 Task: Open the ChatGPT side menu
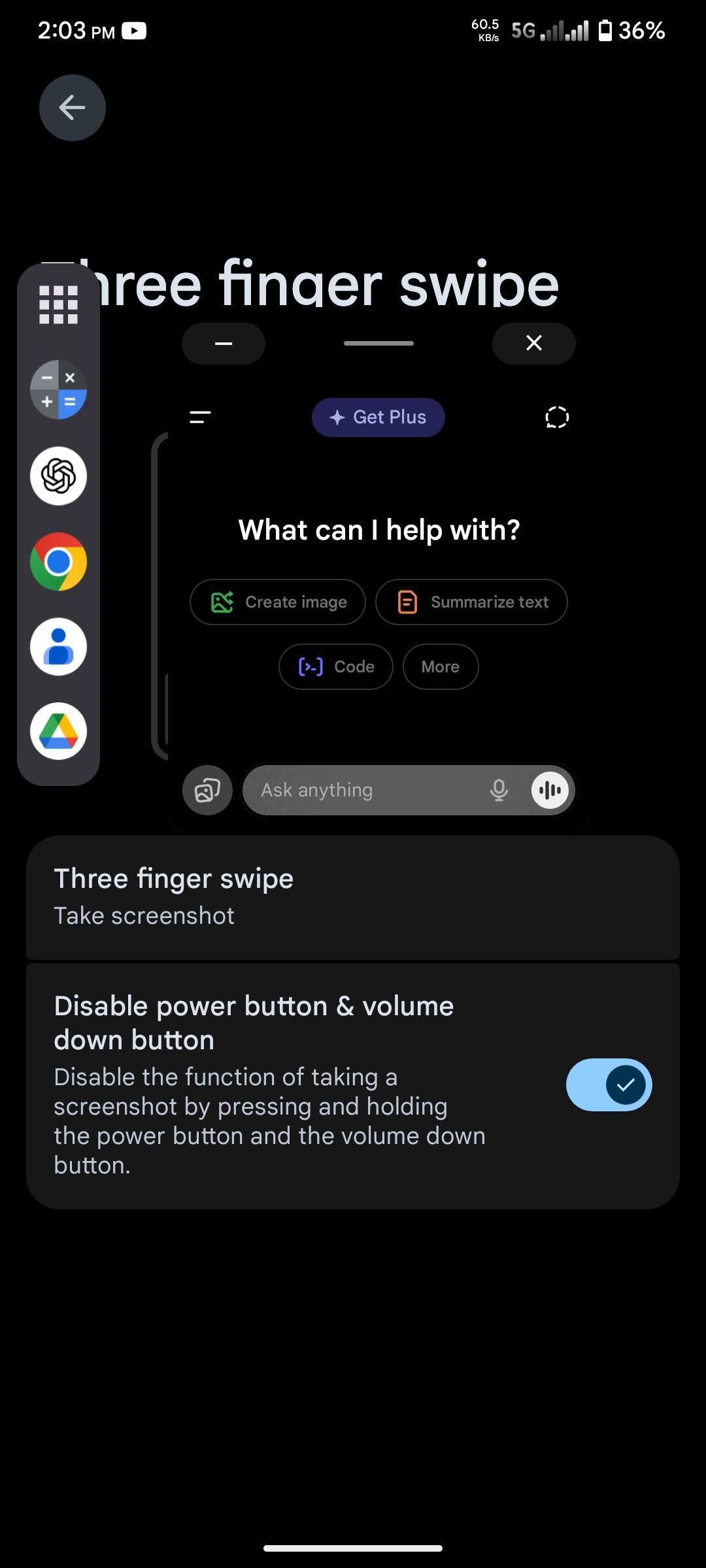pyautogui.click(x=200, y=417)
